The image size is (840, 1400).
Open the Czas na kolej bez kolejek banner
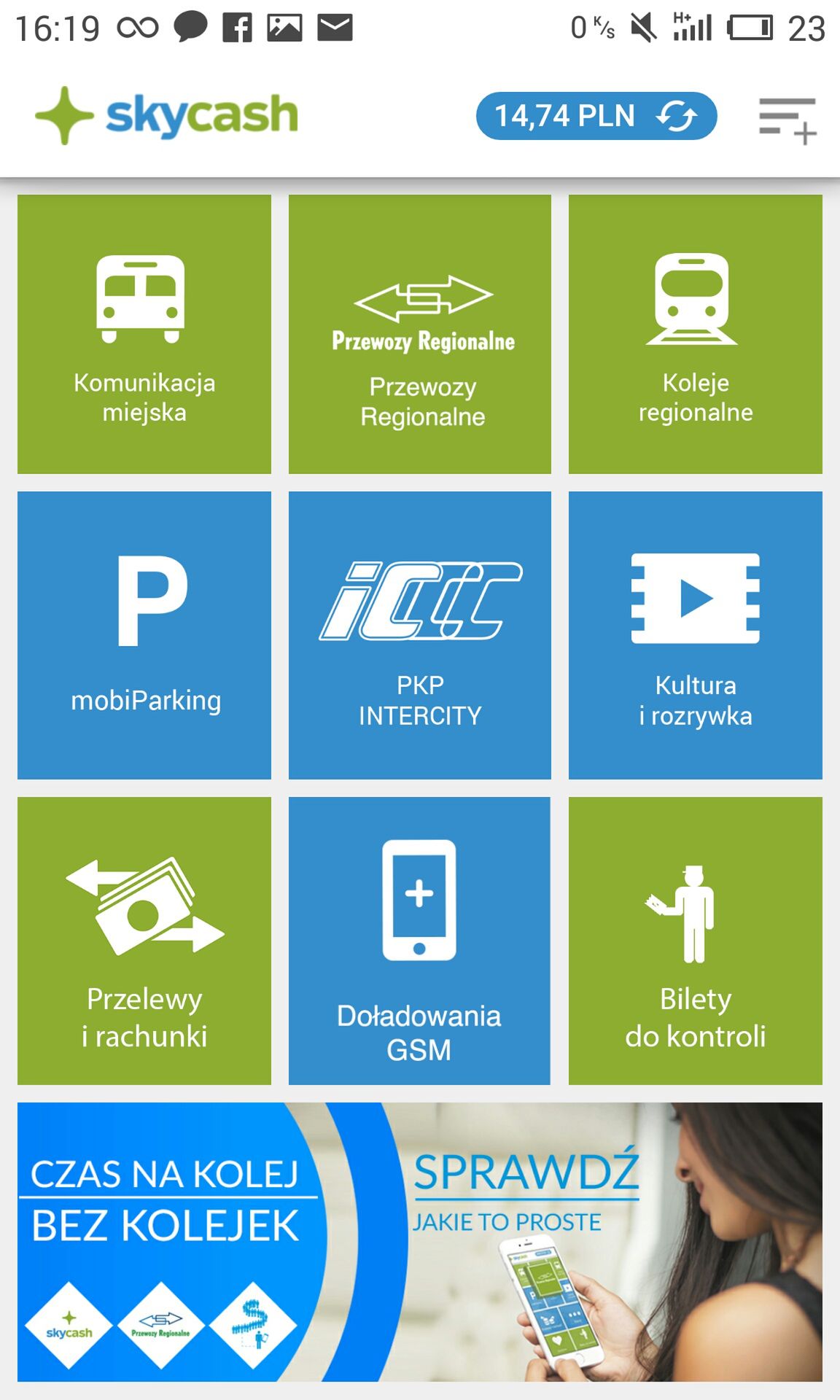420,1242
